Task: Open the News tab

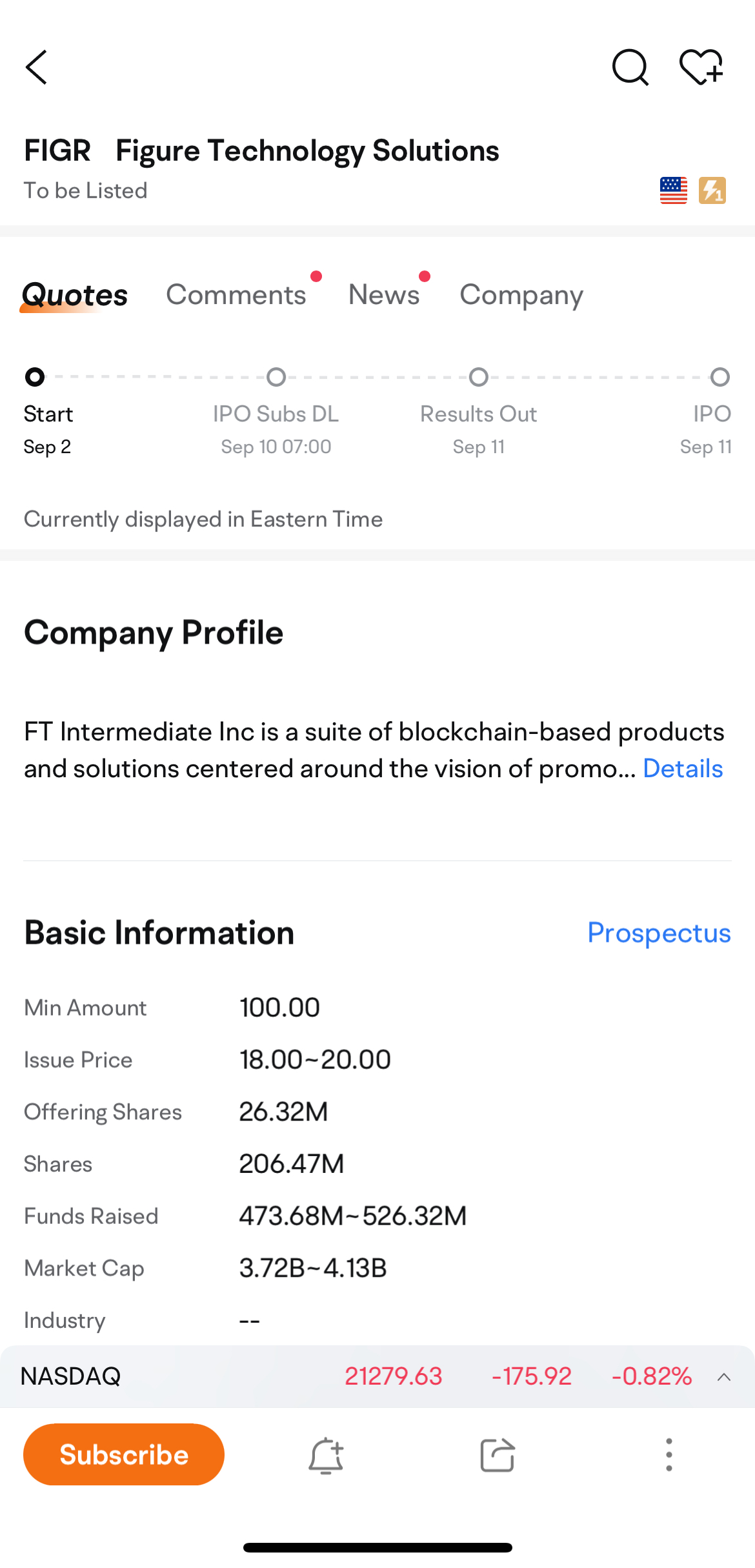Action: [x=384, y=294]
